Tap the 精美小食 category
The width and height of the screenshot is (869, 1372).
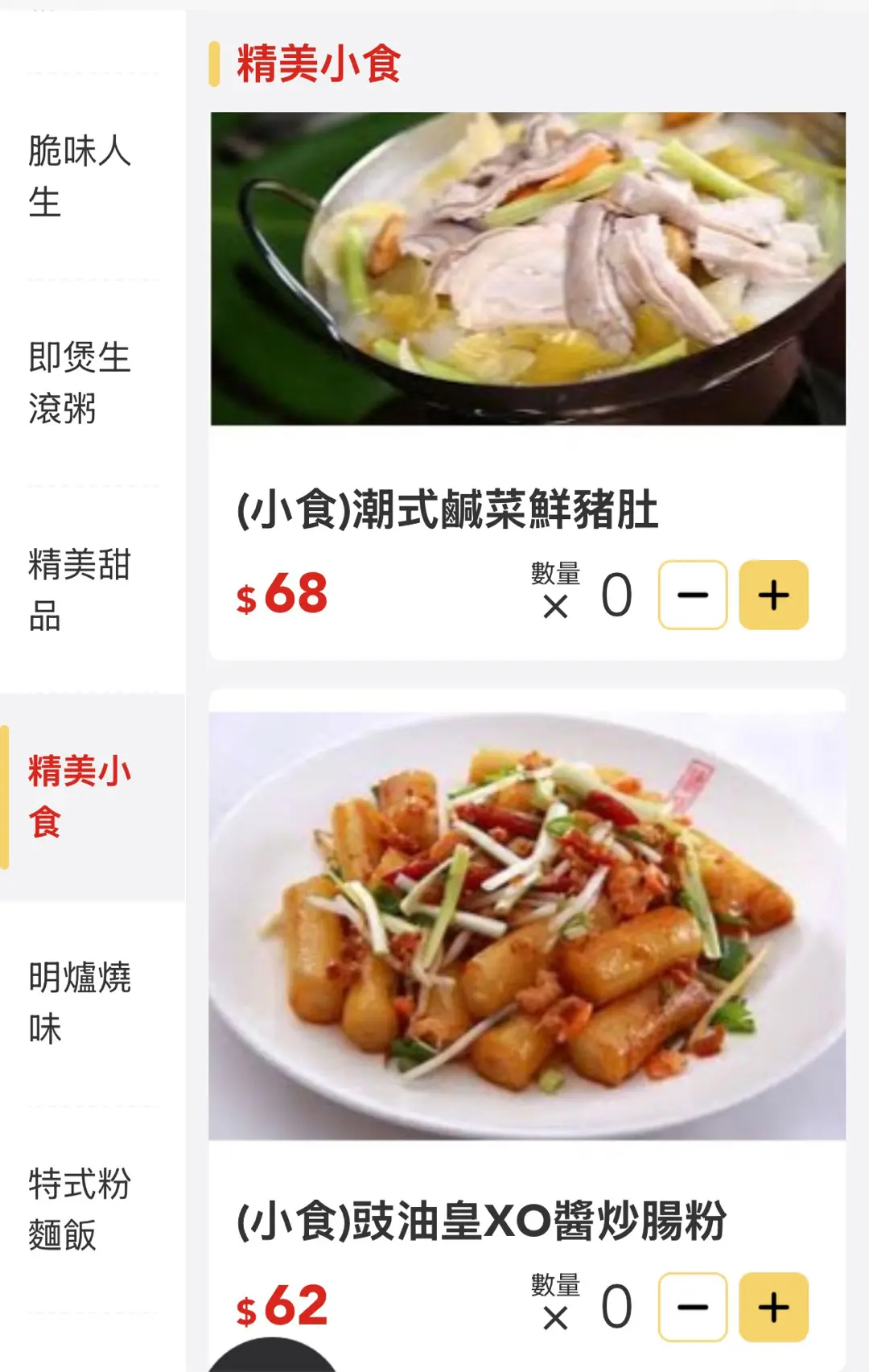pos(80,797)
